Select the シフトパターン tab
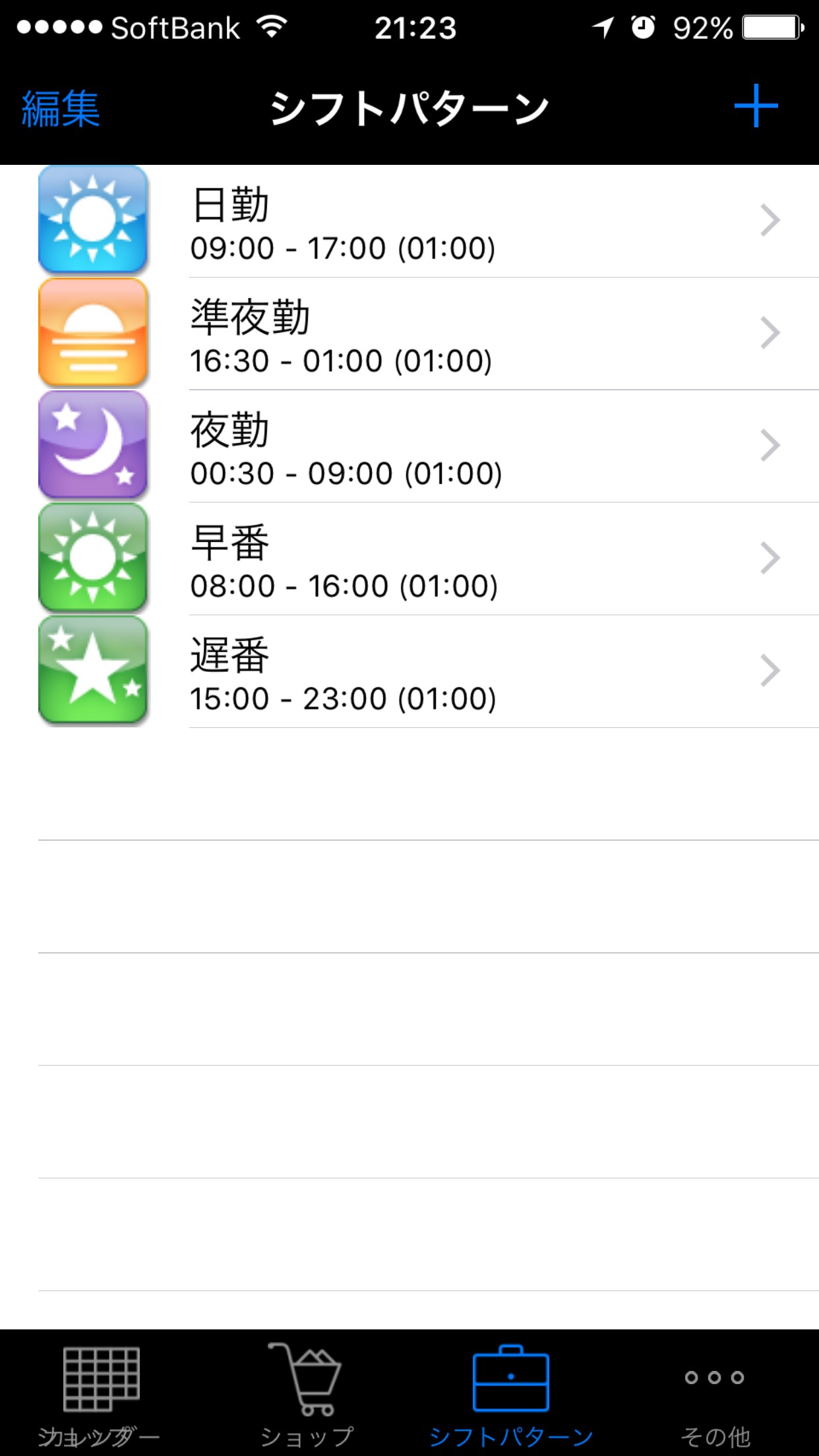This screenshot has width=819, height=1456. tap(511, 1393)
